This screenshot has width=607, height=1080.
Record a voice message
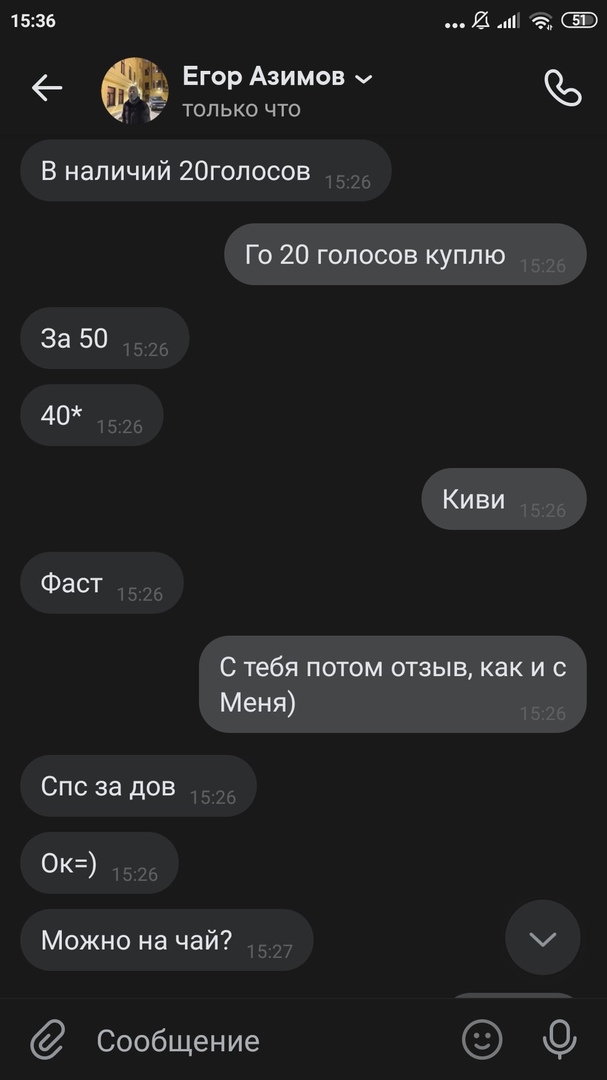560,1040
